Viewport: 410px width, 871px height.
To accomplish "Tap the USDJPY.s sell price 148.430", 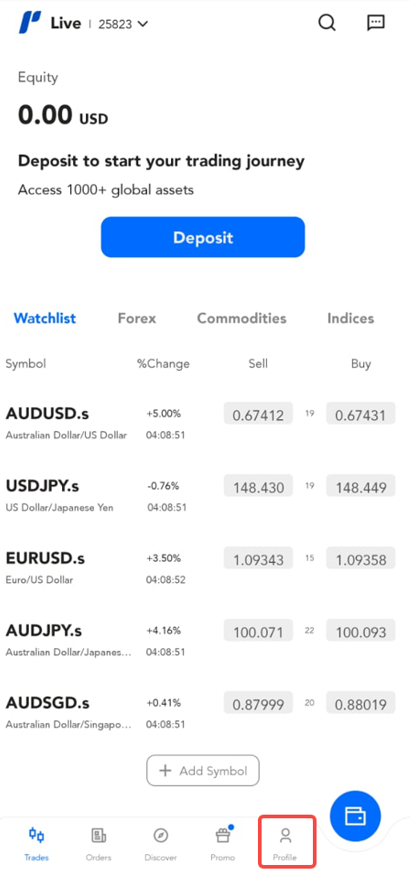I will [x=258, y=485].
